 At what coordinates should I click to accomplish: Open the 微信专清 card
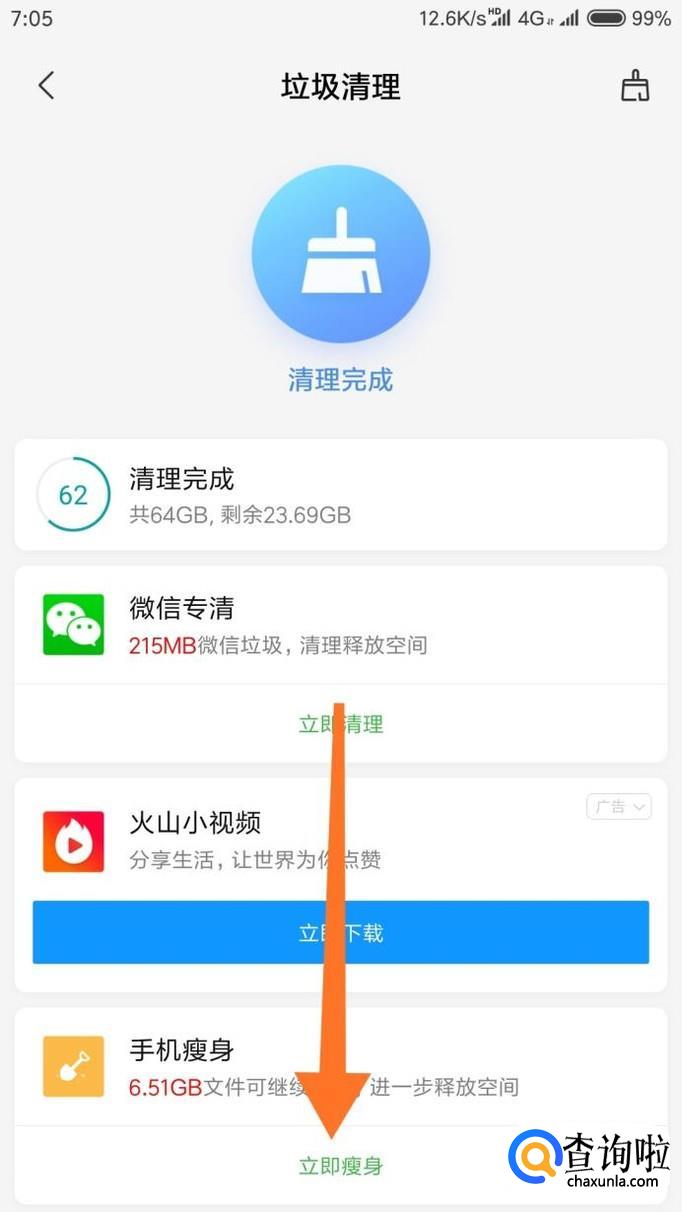(340, 626)
